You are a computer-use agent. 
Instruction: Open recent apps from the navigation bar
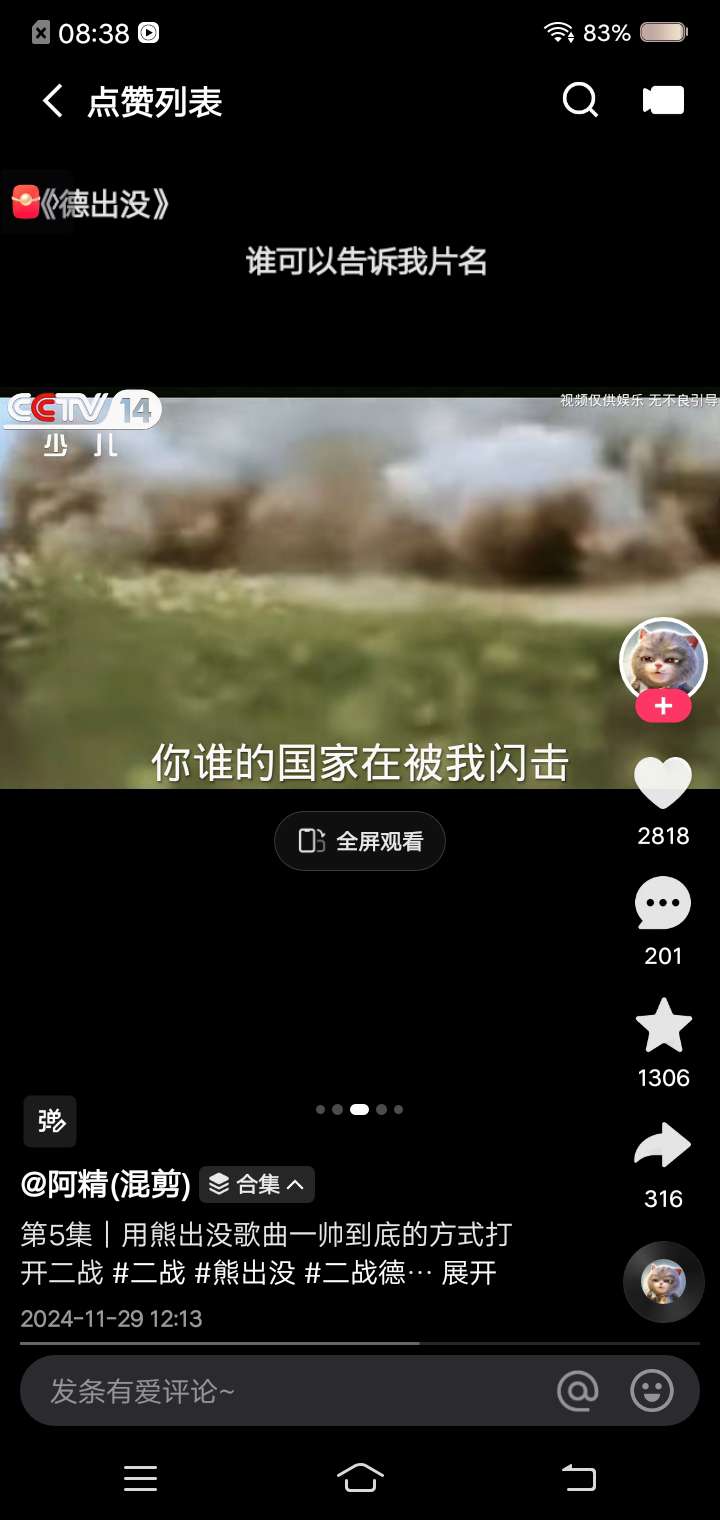pyautogui.click(x=140, y=1478)
